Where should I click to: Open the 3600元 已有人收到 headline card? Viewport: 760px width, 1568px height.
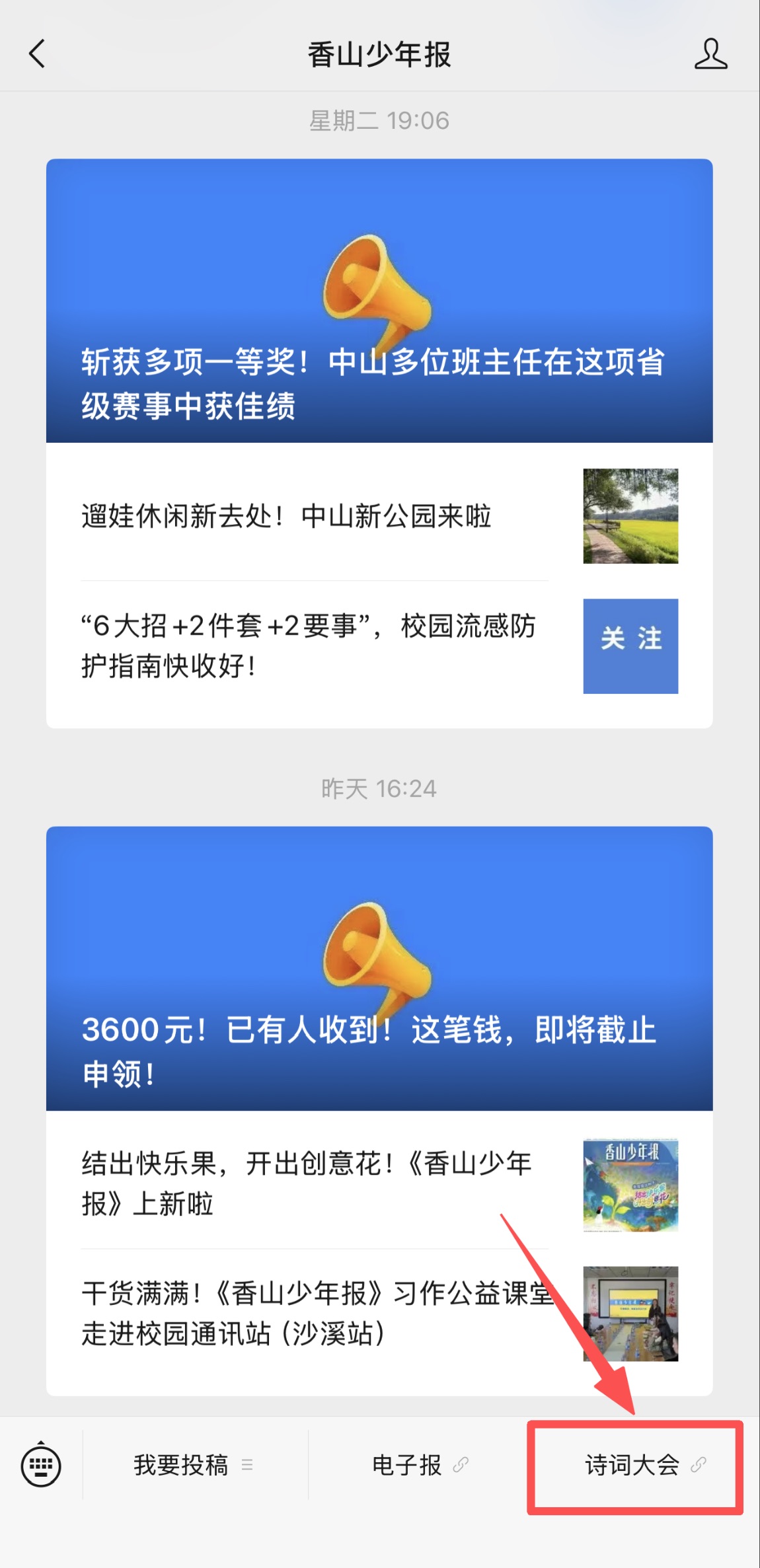(379, 968)
